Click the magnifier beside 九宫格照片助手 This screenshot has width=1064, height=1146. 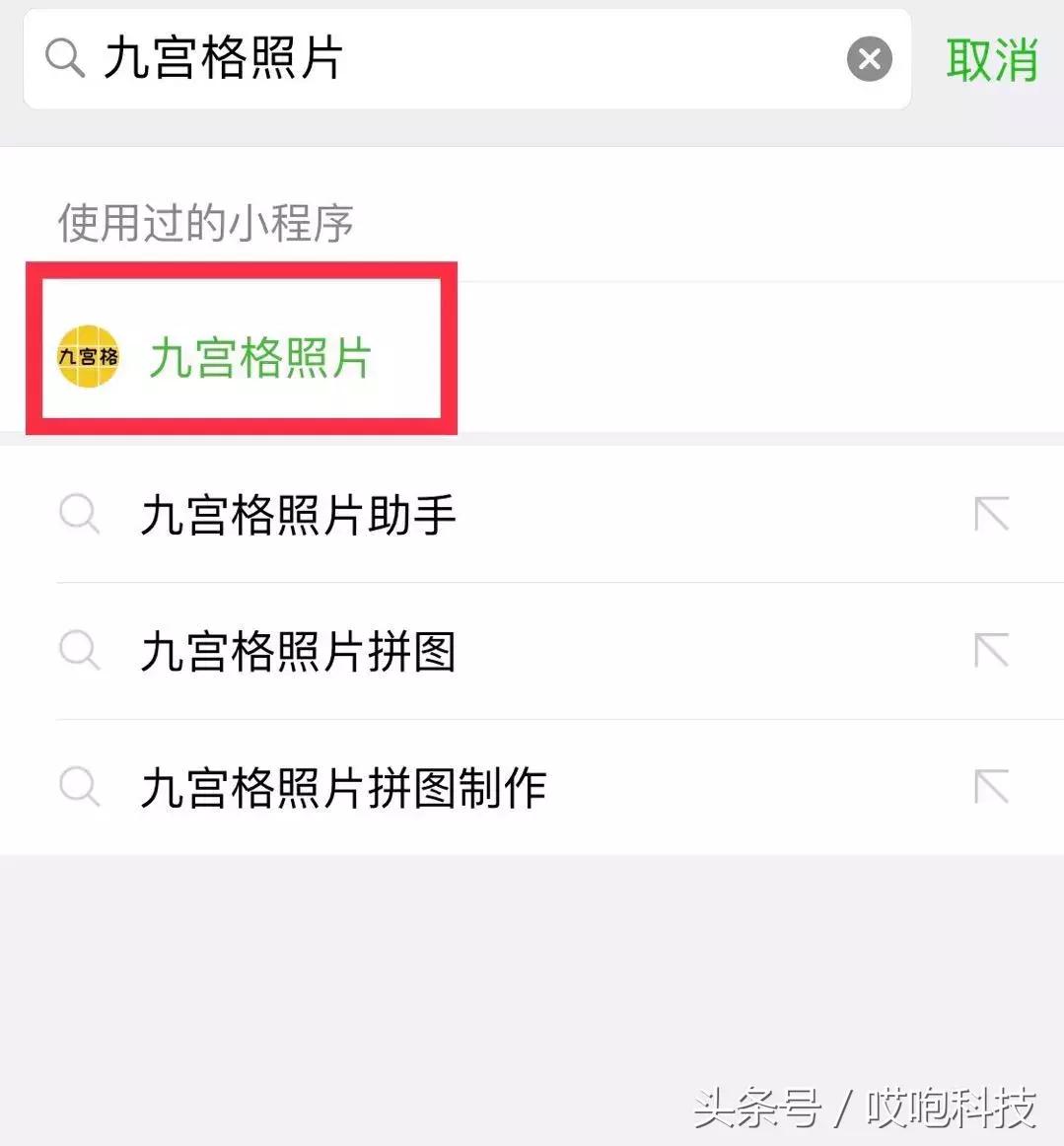pos(79,514)
